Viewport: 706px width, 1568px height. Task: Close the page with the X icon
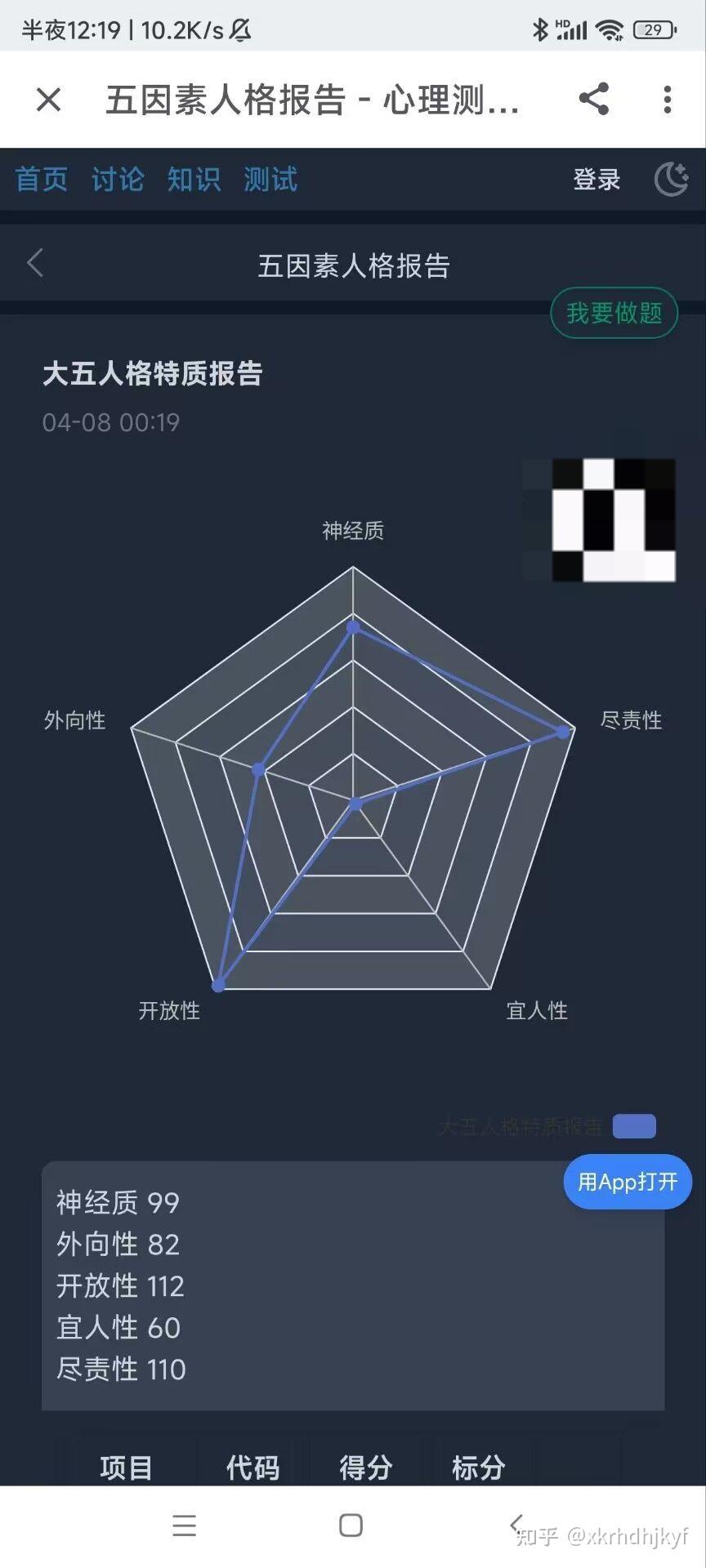(48, 99)
